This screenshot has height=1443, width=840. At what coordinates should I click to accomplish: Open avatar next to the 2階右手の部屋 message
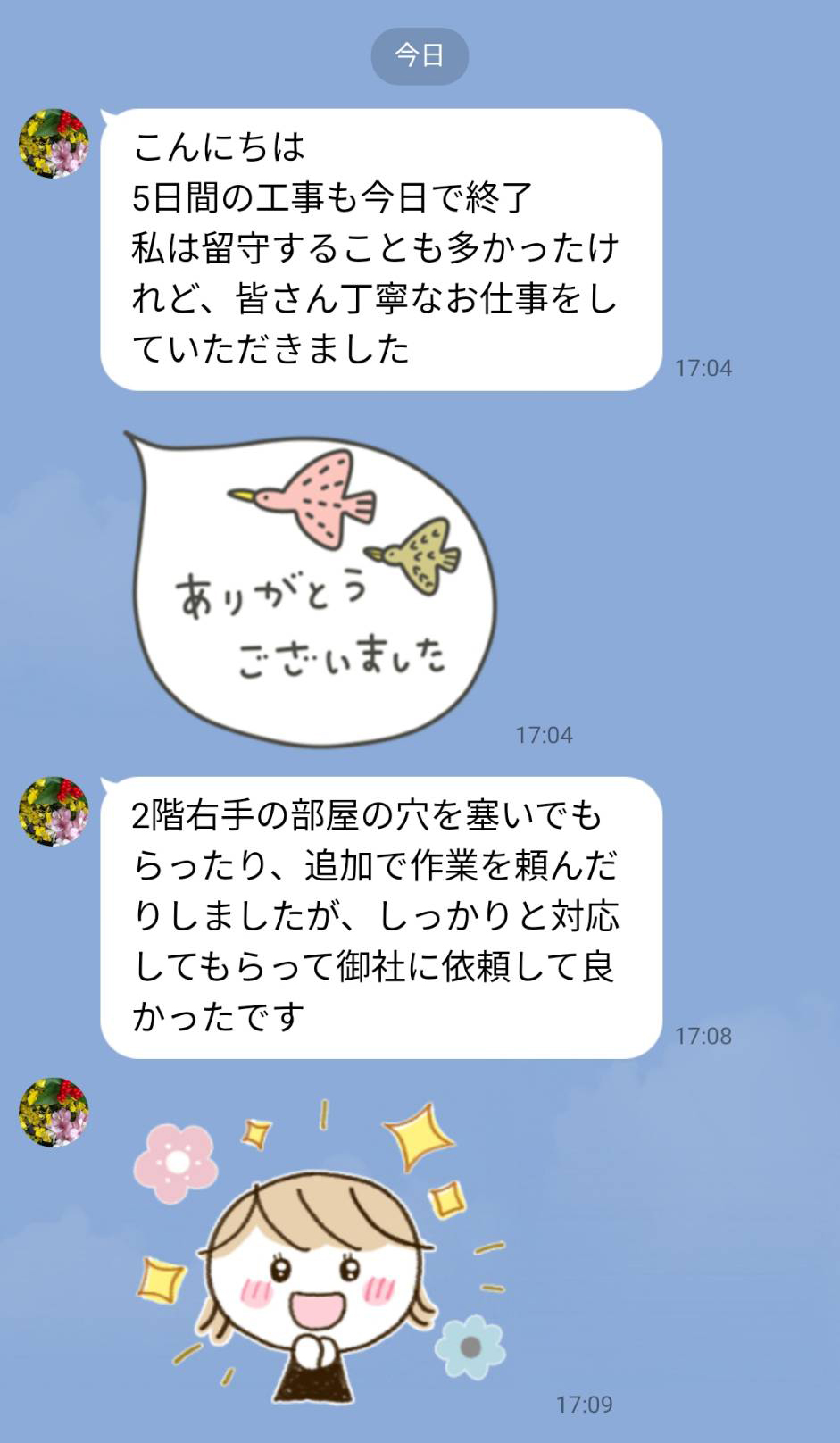point(54,811)
